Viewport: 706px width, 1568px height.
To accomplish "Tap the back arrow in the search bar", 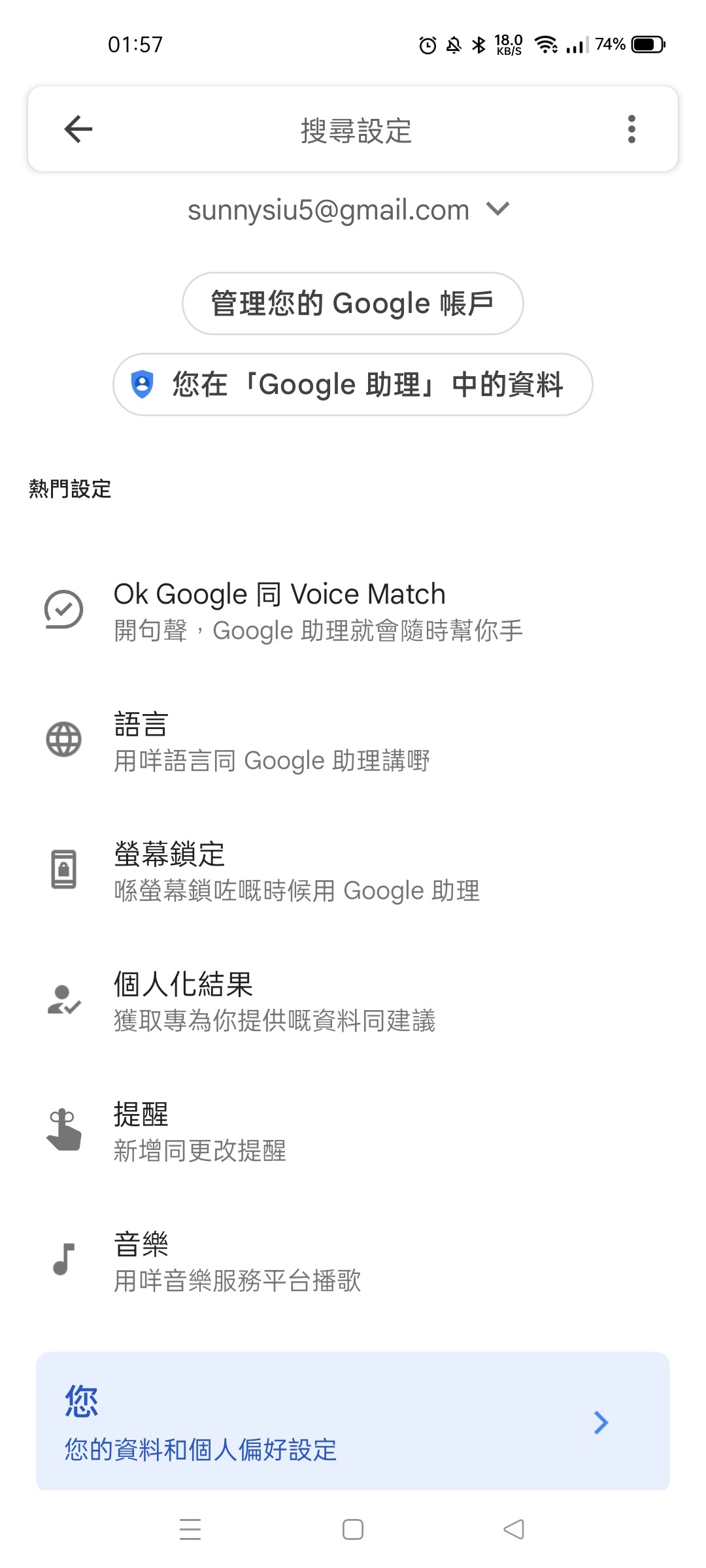I will tap(78, 129).
